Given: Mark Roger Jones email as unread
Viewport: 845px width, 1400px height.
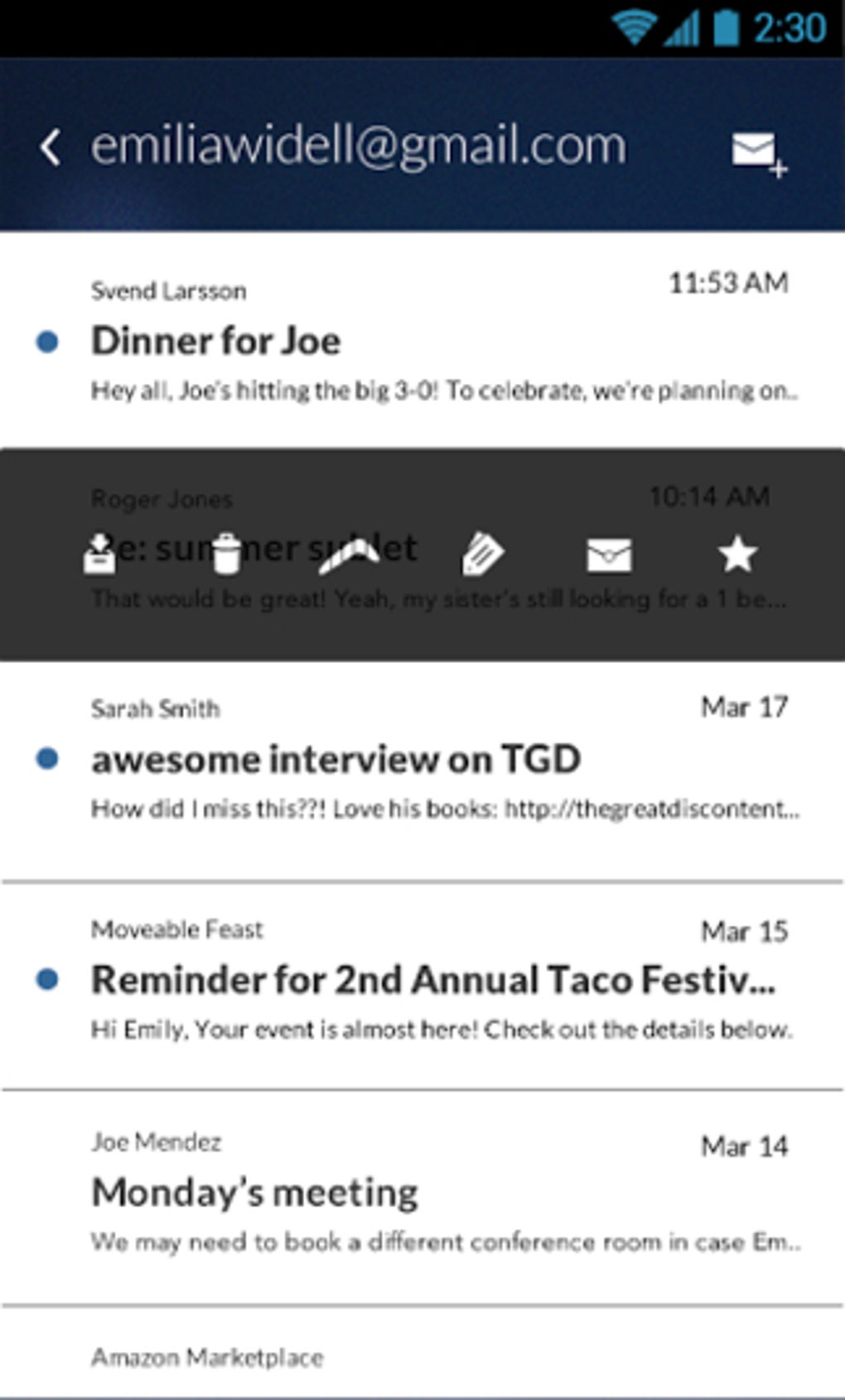Looking at the screenshot, I should click(609, 555).
